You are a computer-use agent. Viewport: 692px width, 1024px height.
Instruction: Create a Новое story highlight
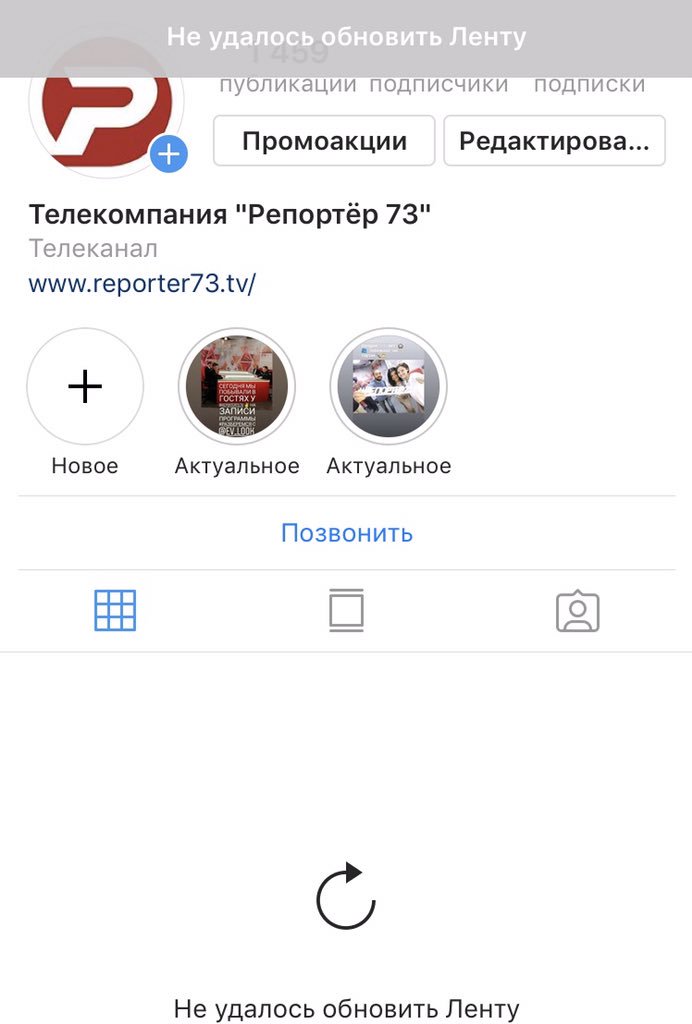(x=85, y=387)
